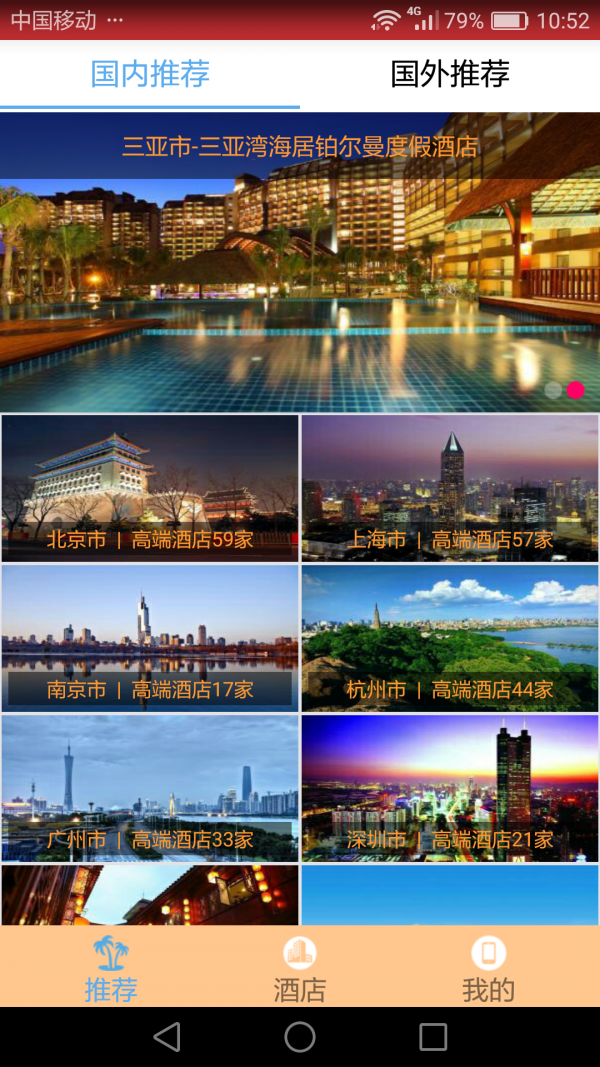600x1067 pixels.
Task: Open the 南京市 hotels tile
Action: pos(150,638)
